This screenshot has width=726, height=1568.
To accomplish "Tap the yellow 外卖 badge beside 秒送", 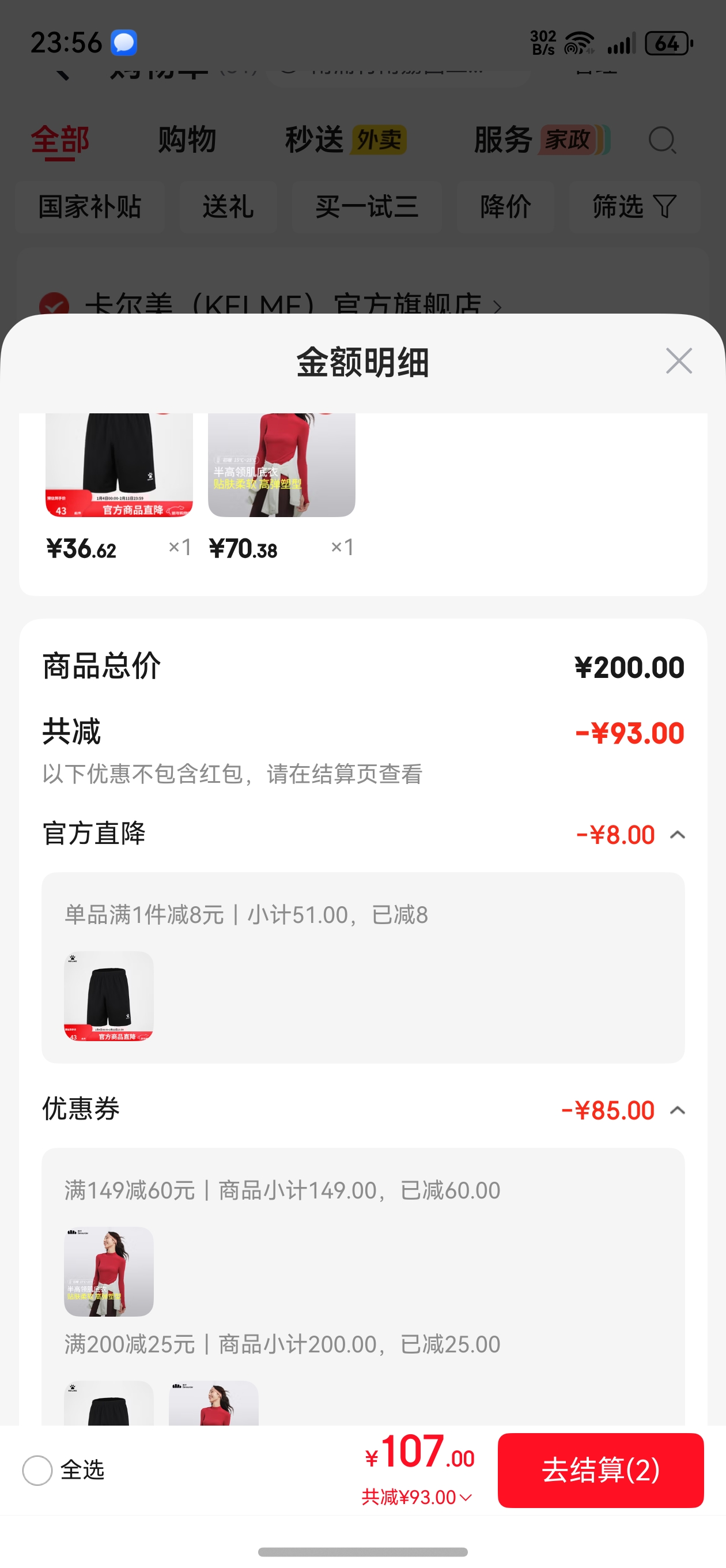I will 379,139.
